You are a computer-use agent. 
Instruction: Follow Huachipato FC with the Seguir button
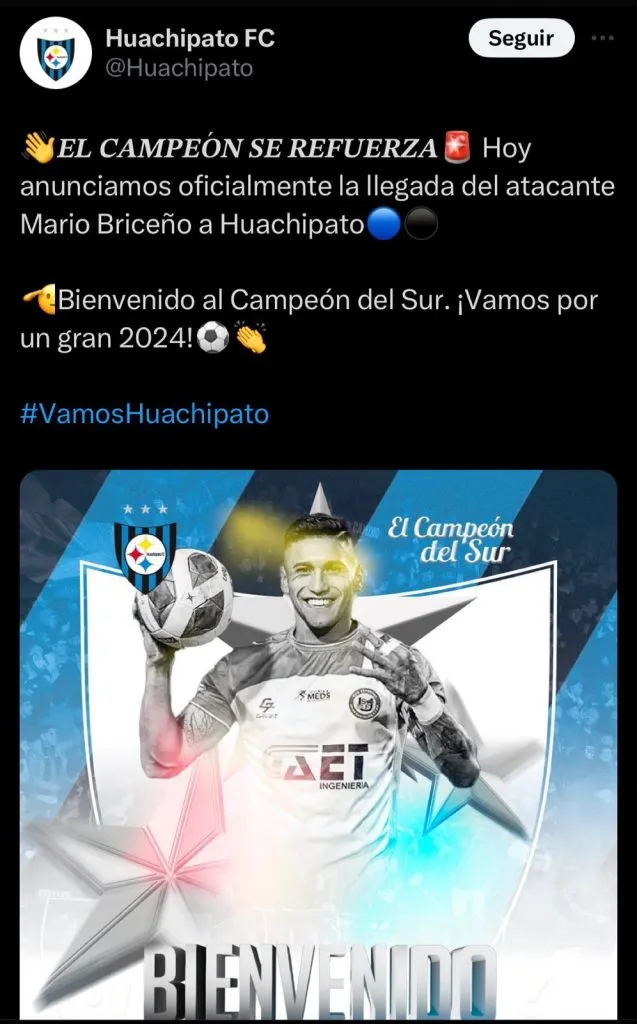coord(521,39)
